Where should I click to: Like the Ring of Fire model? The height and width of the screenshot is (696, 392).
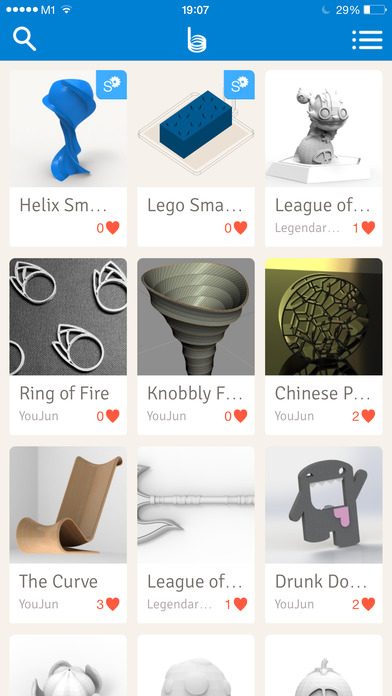(x=113, y=416)
